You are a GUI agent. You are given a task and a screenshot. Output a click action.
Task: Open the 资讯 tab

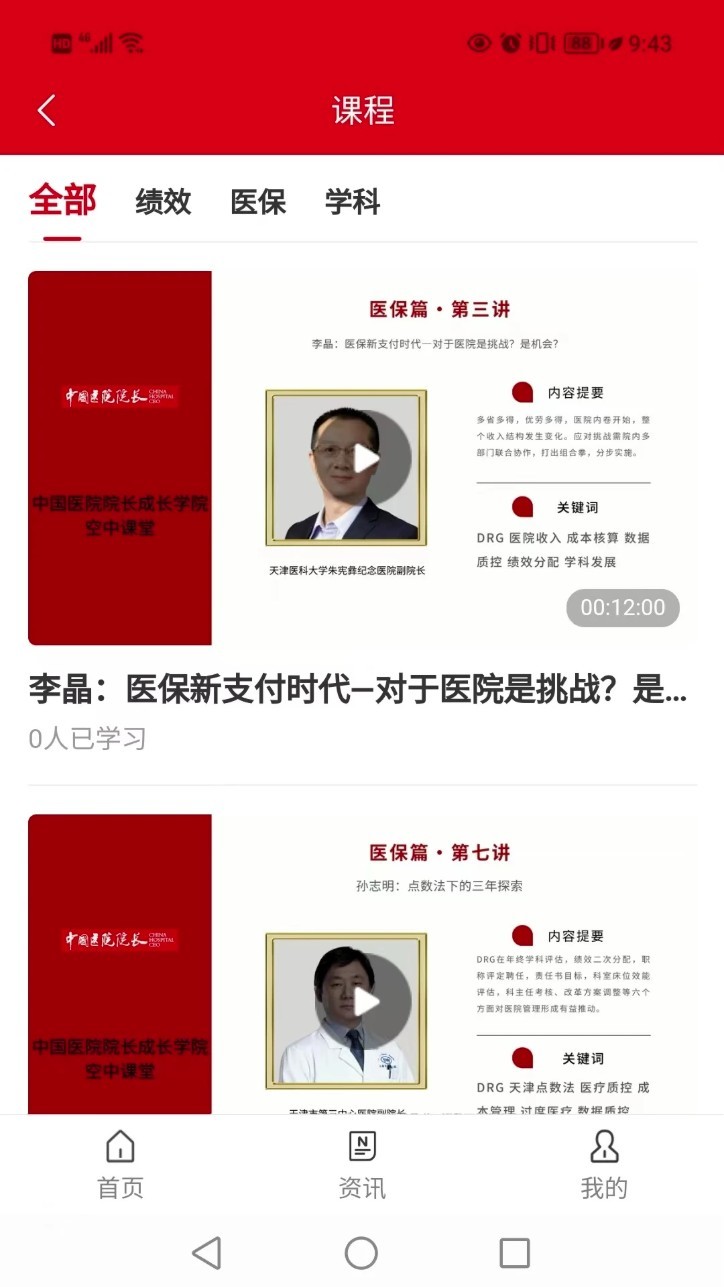pyautogui.click(x=362, y=1165)
